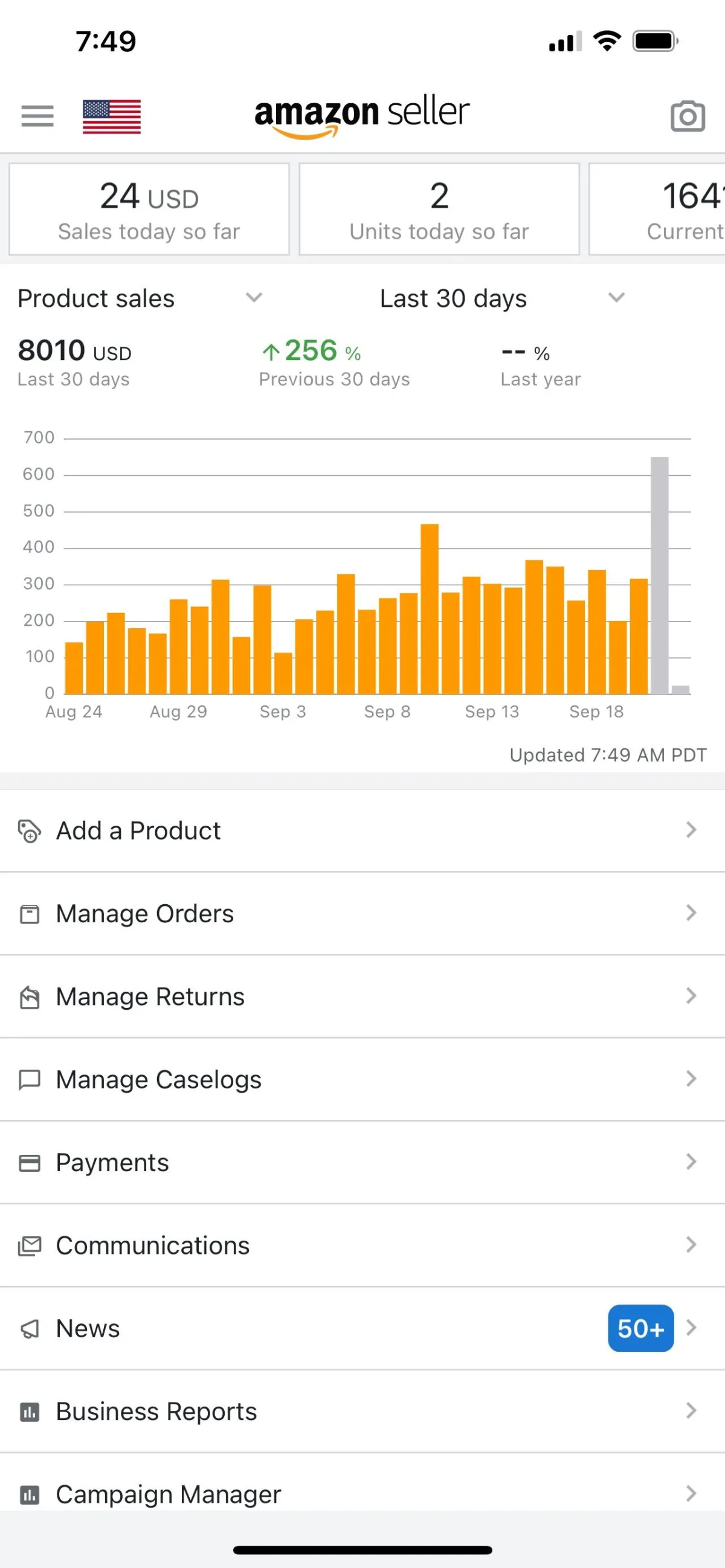Select Add a Product

[x=362, y=831]
